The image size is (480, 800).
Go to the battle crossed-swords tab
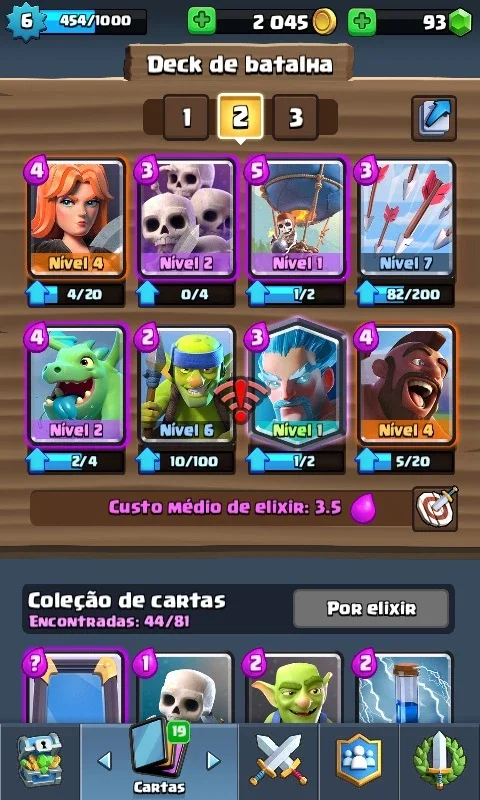click(279, 761)
